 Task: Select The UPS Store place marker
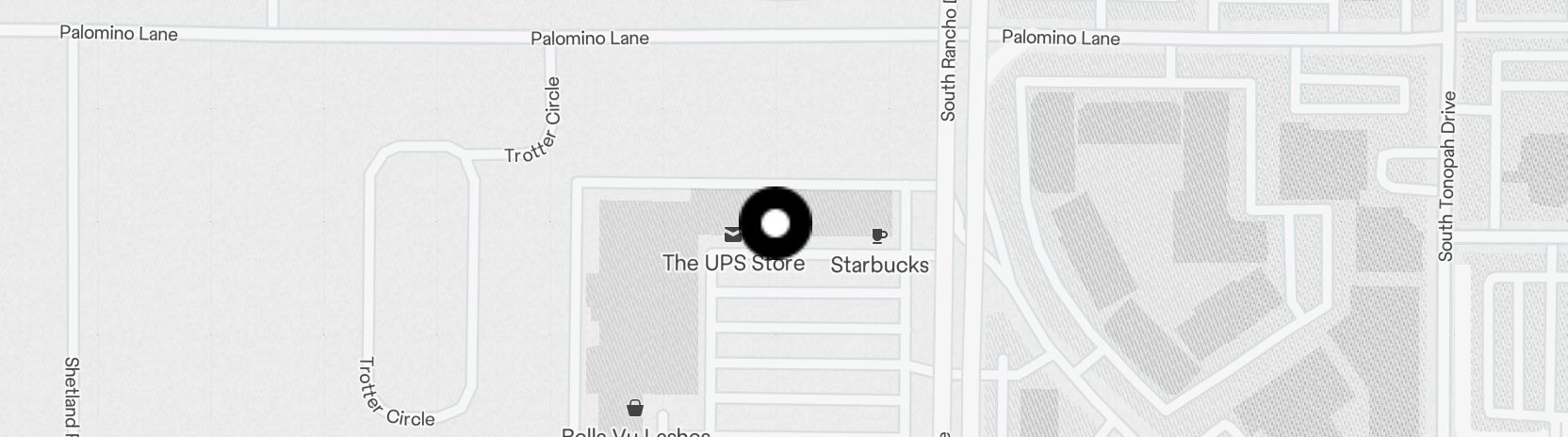tap(732, 235)
